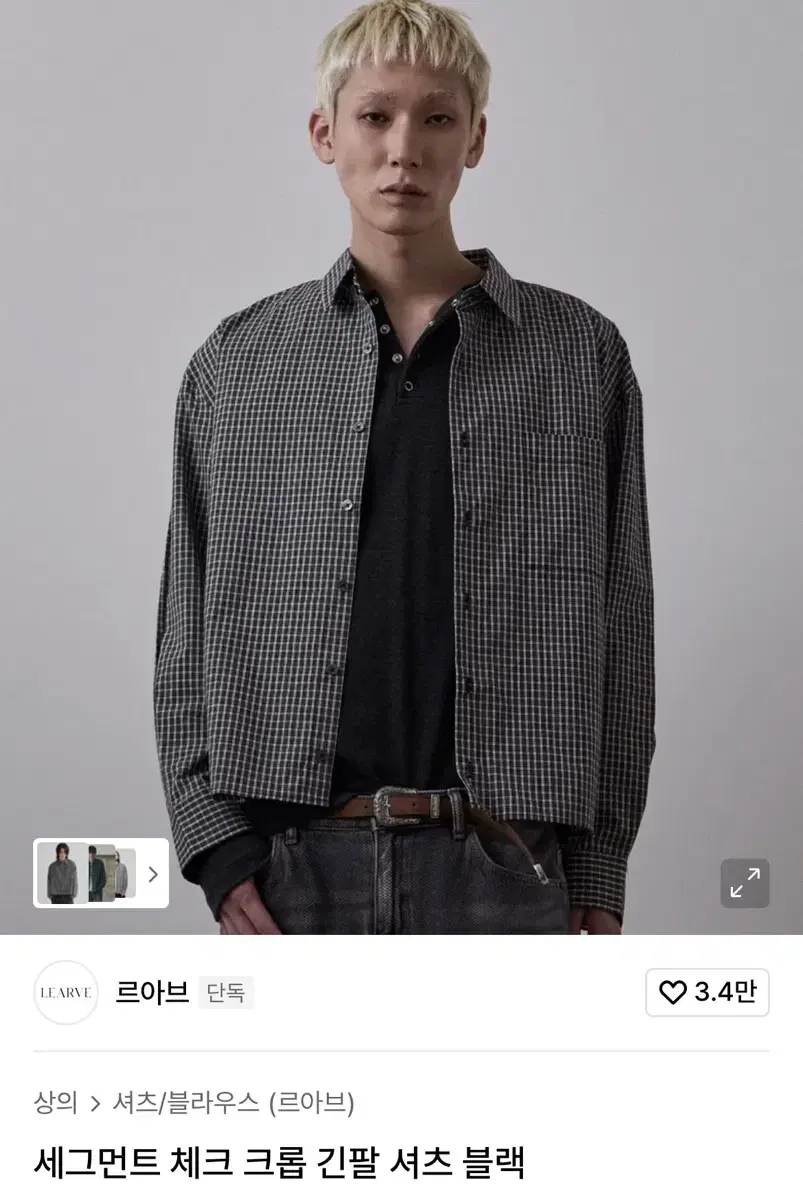Viewport: 803px width, 1200px height.
Task: Expand the product image to fullscreen
Action: [x=745, y=883]
